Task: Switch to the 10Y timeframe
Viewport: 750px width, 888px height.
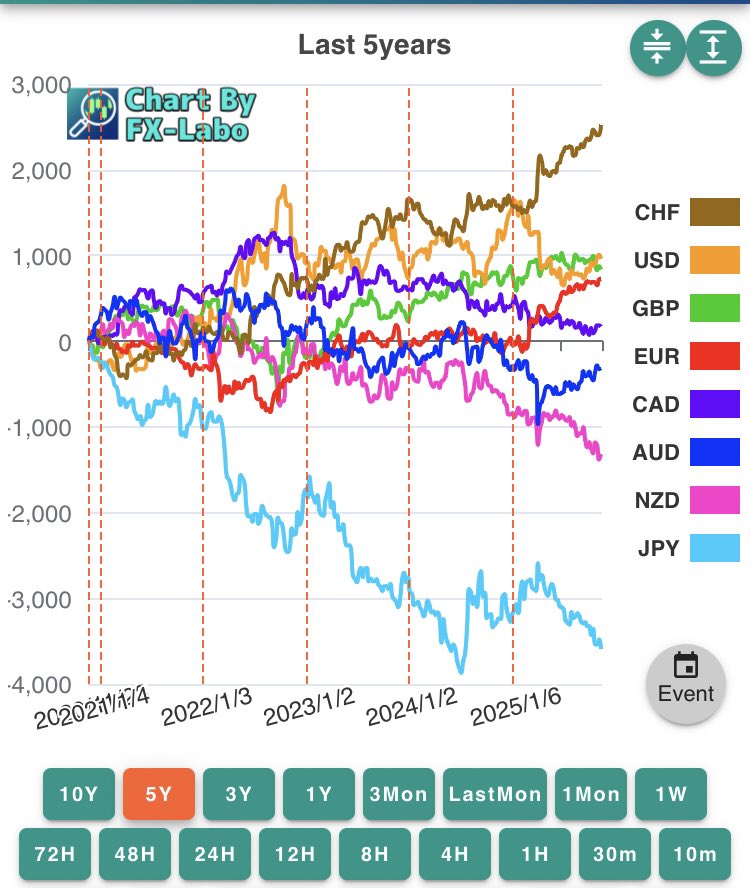Action: pyautogui.click(x=79, y=795)
